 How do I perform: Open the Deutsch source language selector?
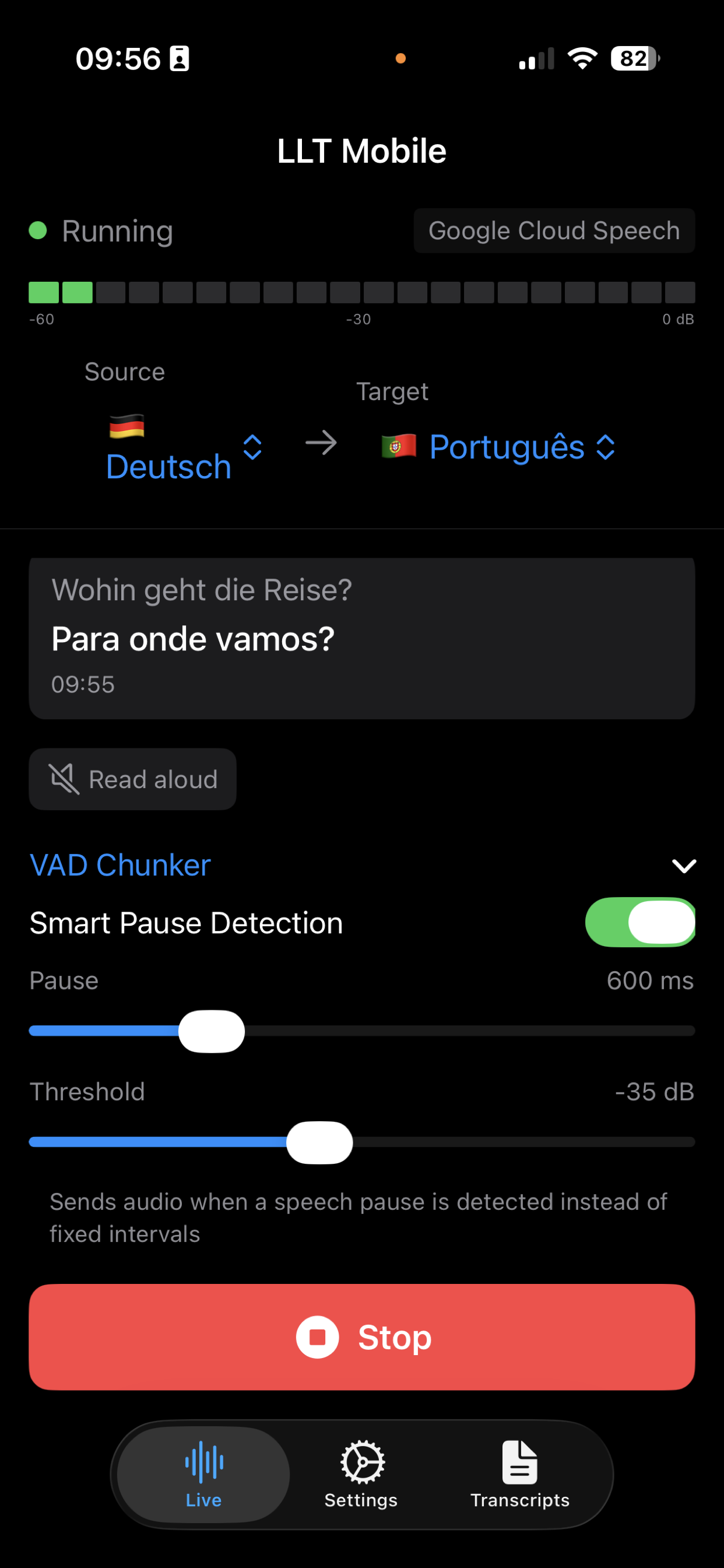pyautogui.click(x=182, y=450)
